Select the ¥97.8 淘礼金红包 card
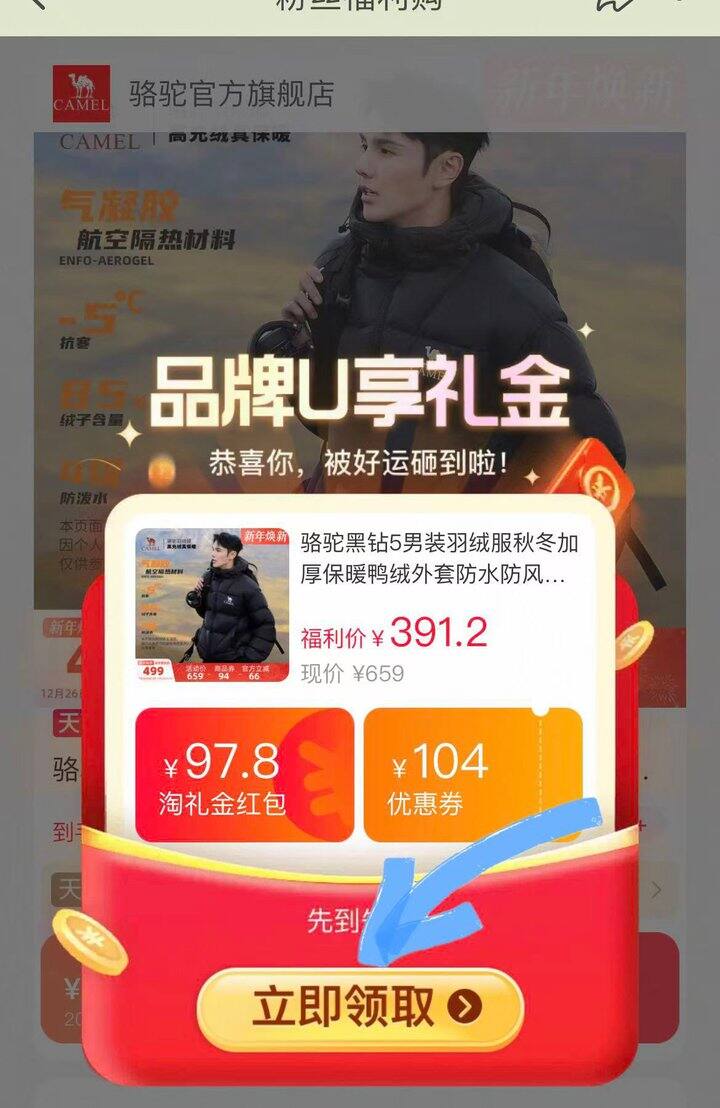720x1108 pixels. (244, 774)
